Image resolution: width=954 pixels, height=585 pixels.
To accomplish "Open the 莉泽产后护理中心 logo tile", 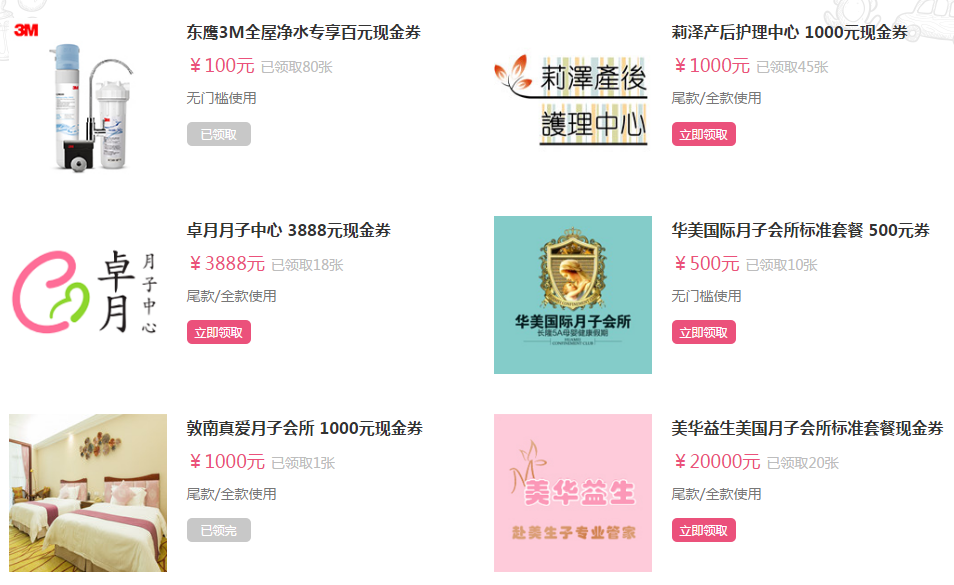I will click(572, 97).
